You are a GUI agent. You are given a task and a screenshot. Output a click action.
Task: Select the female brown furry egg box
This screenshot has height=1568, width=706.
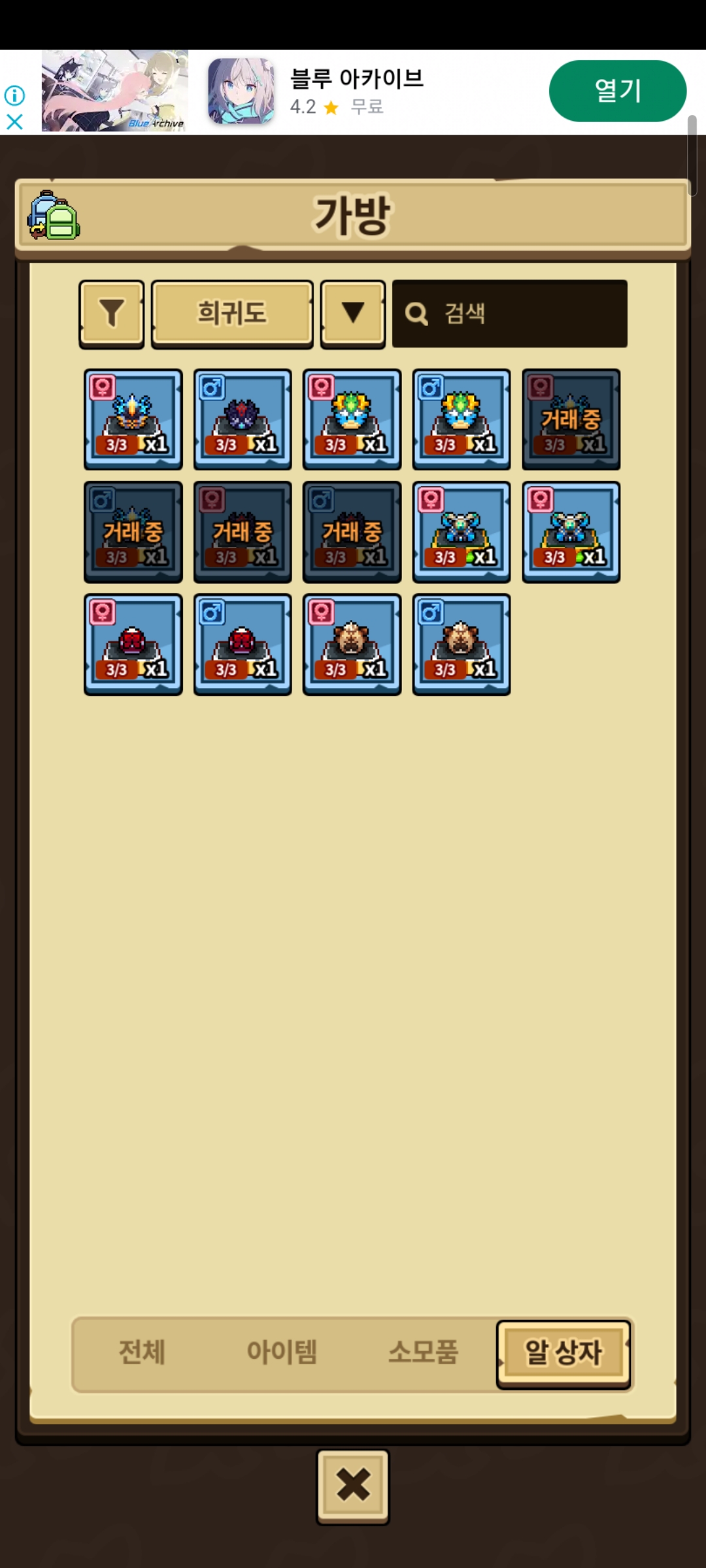tap(352, 644)
